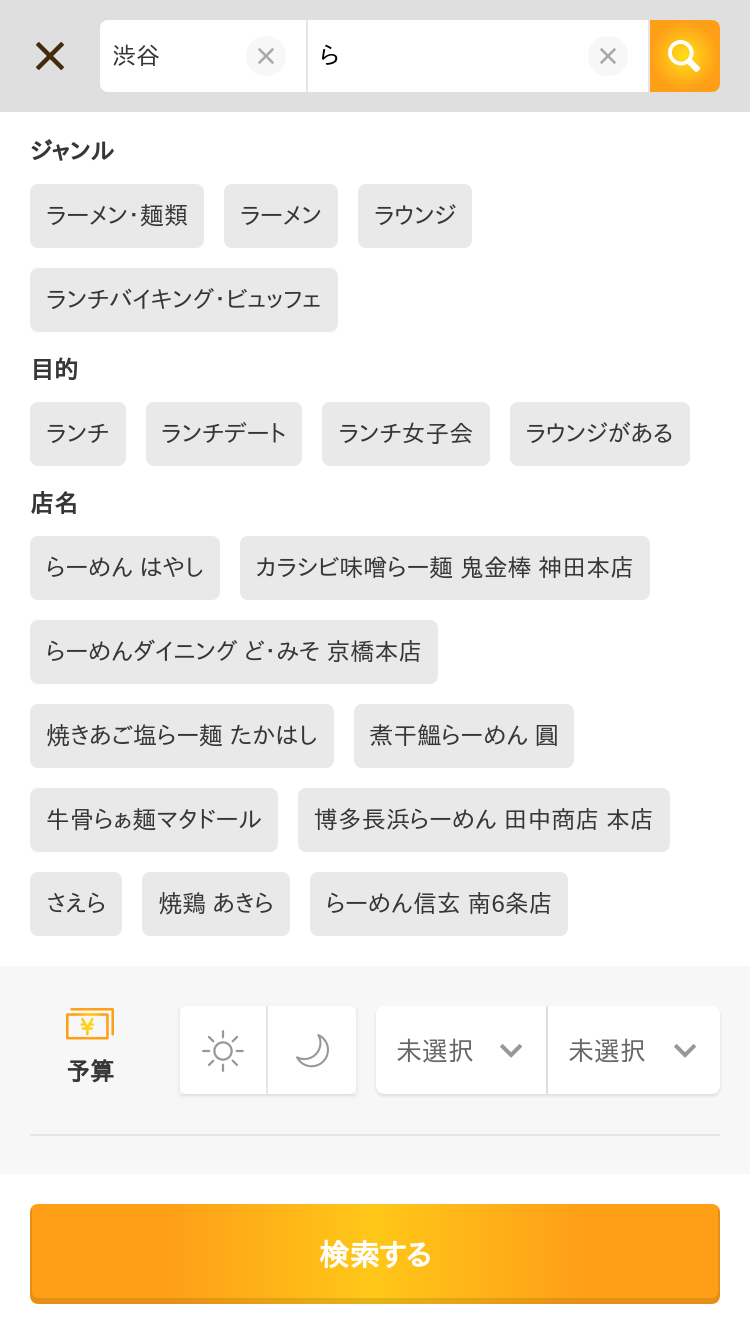750x1334 pixels.
Task: Click inside the keyword input showing ら
Action: tap(450, 56)
